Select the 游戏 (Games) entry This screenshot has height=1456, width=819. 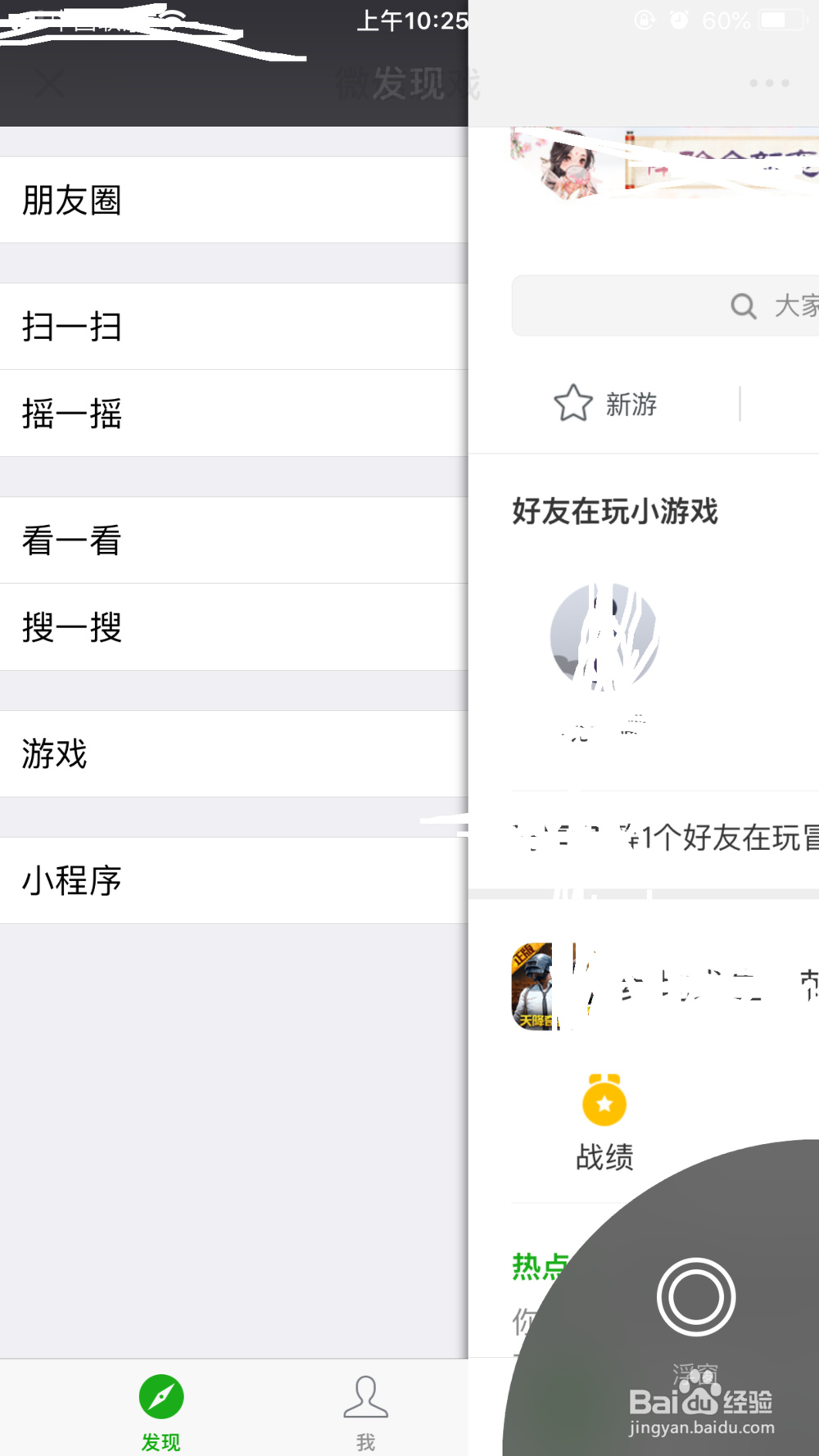54,754
